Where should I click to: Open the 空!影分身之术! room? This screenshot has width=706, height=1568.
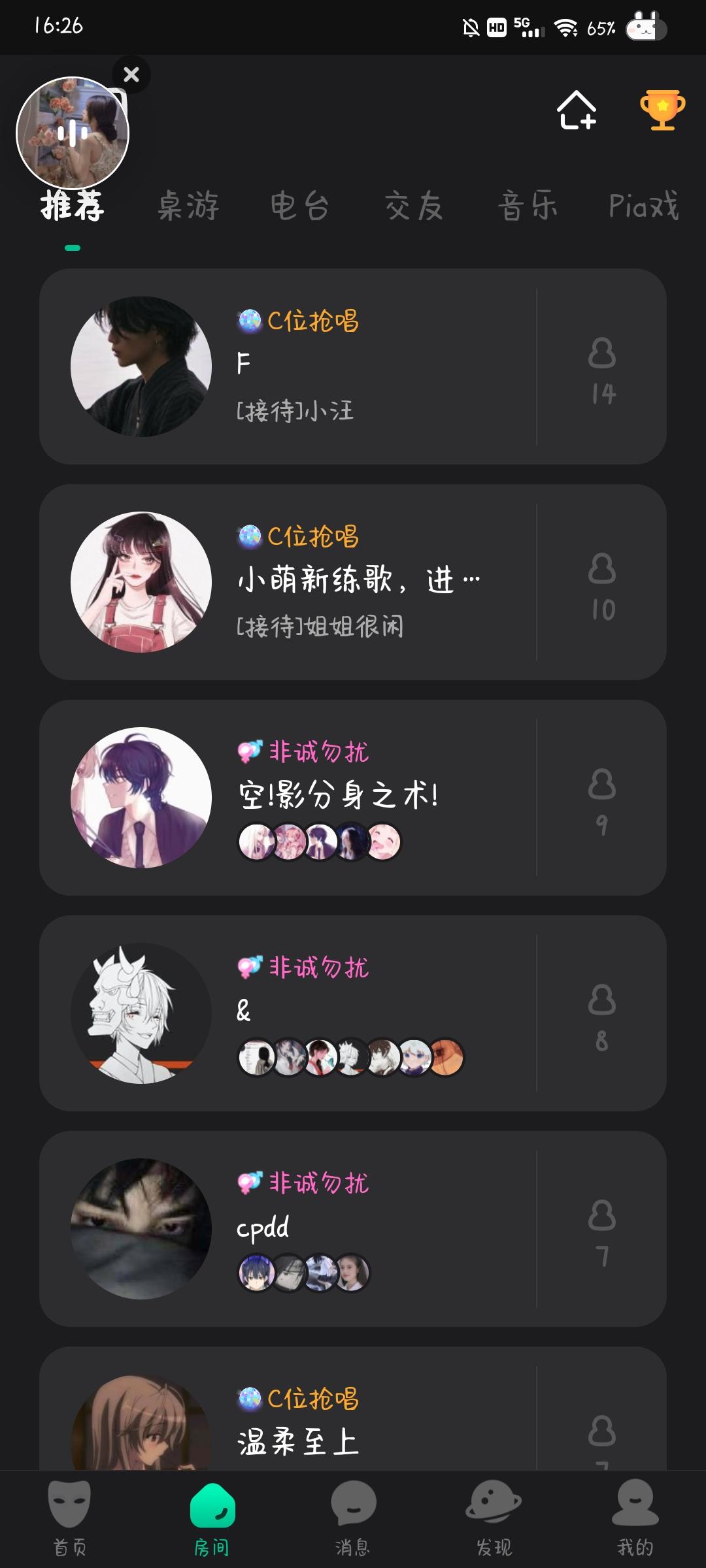(353, 798)
